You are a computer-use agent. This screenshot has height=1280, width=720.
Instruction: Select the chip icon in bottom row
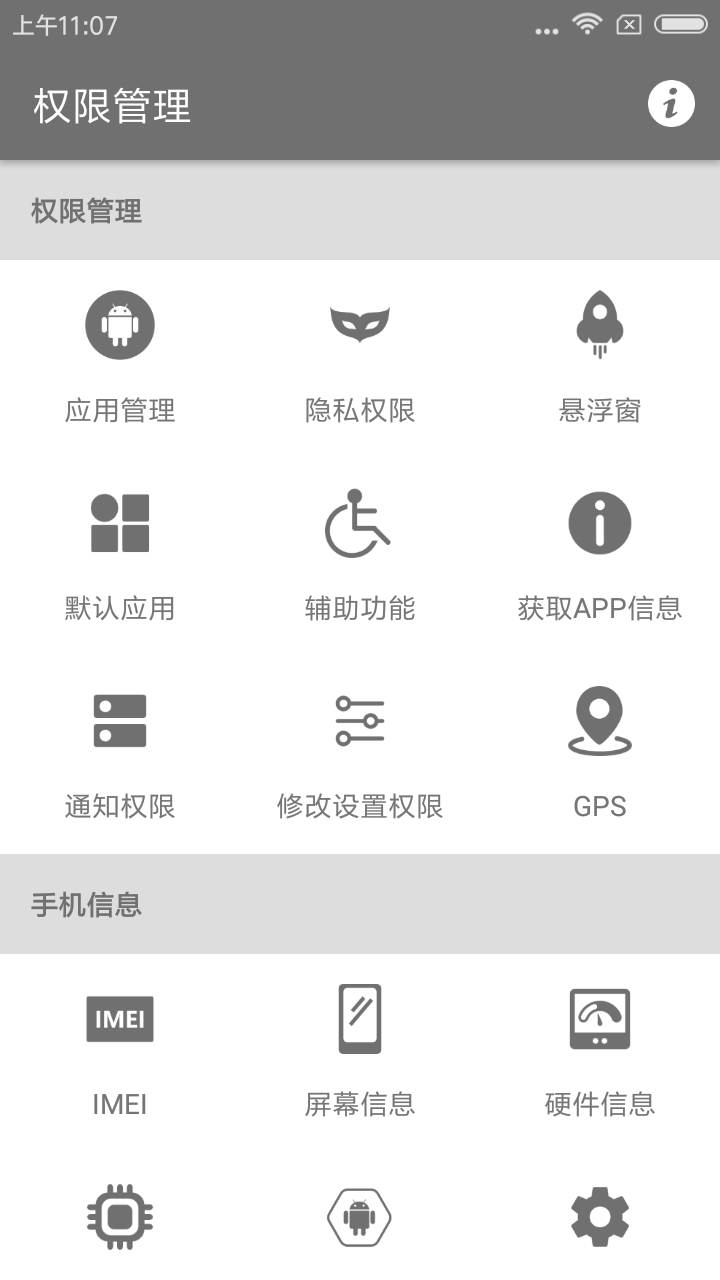[119, 1216]
